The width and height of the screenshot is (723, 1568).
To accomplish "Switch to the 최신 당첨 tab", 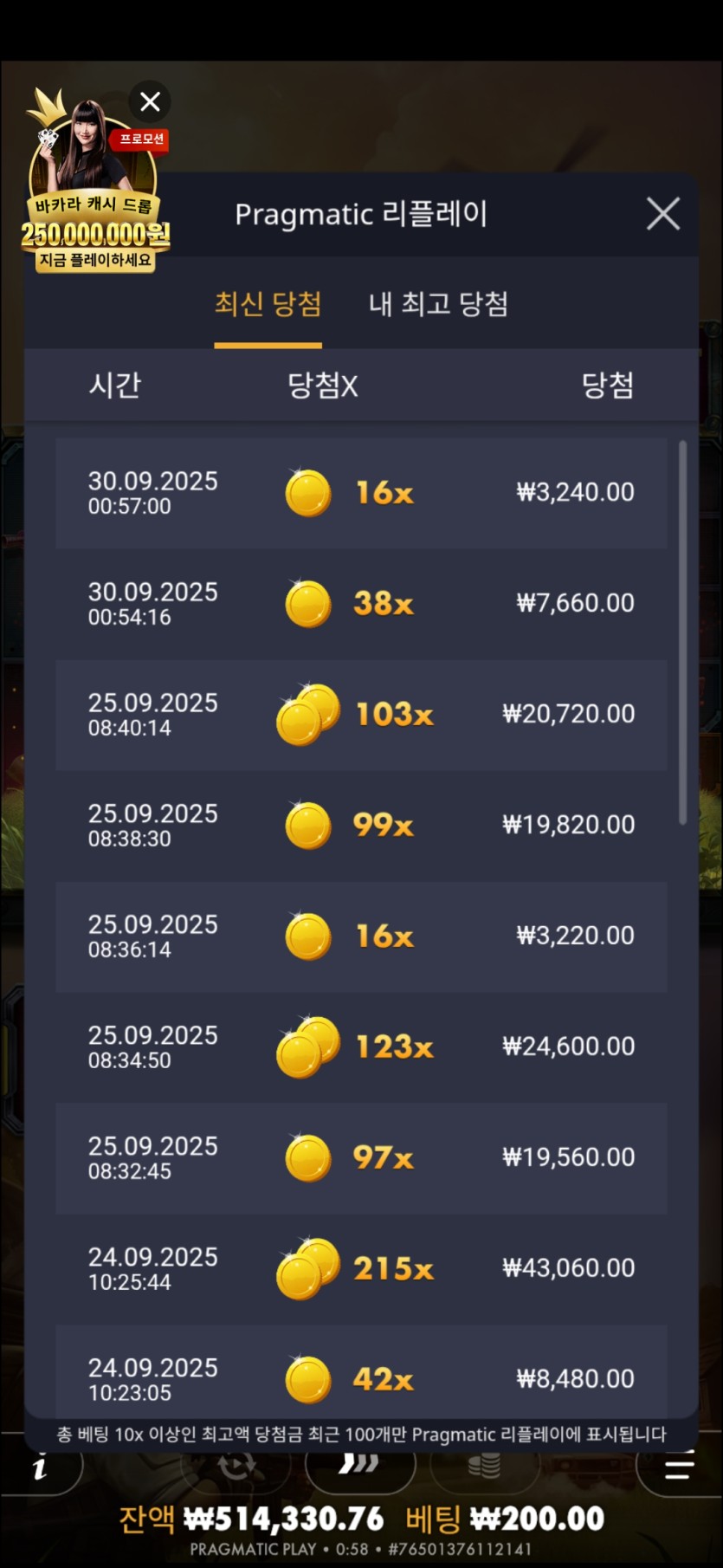I will click(x=268, y=304).
